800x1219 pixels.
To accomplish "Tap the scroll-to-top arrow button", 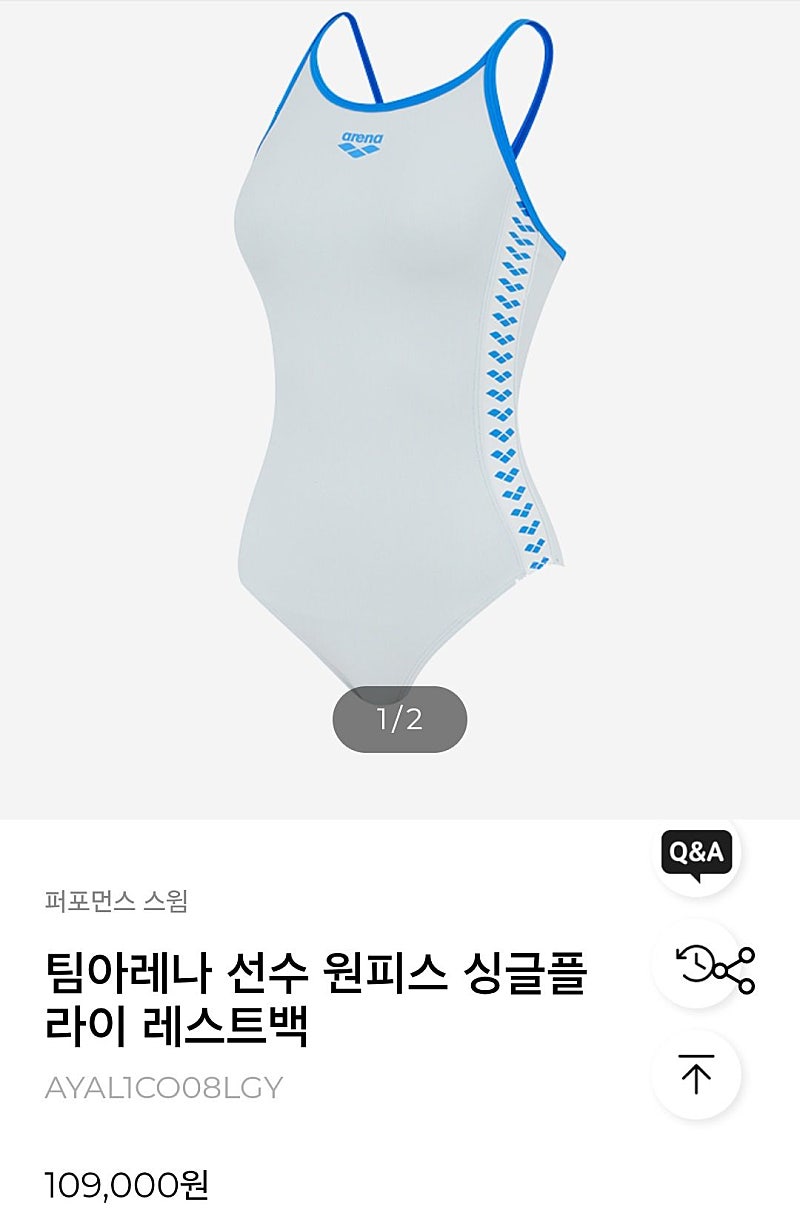I will click(696, 1075).
